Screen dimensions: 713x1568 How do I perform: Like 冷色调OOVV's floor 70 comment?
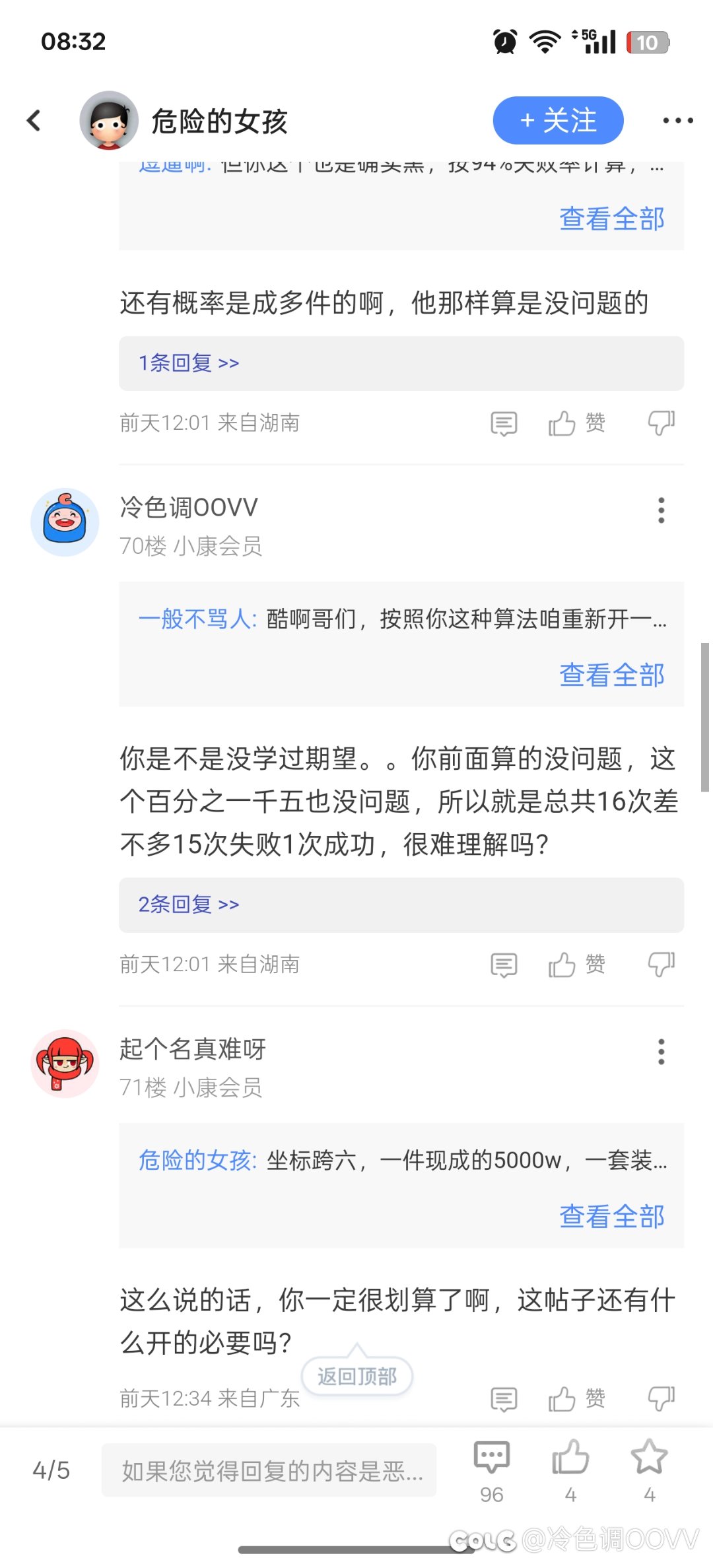coord(576,965)
